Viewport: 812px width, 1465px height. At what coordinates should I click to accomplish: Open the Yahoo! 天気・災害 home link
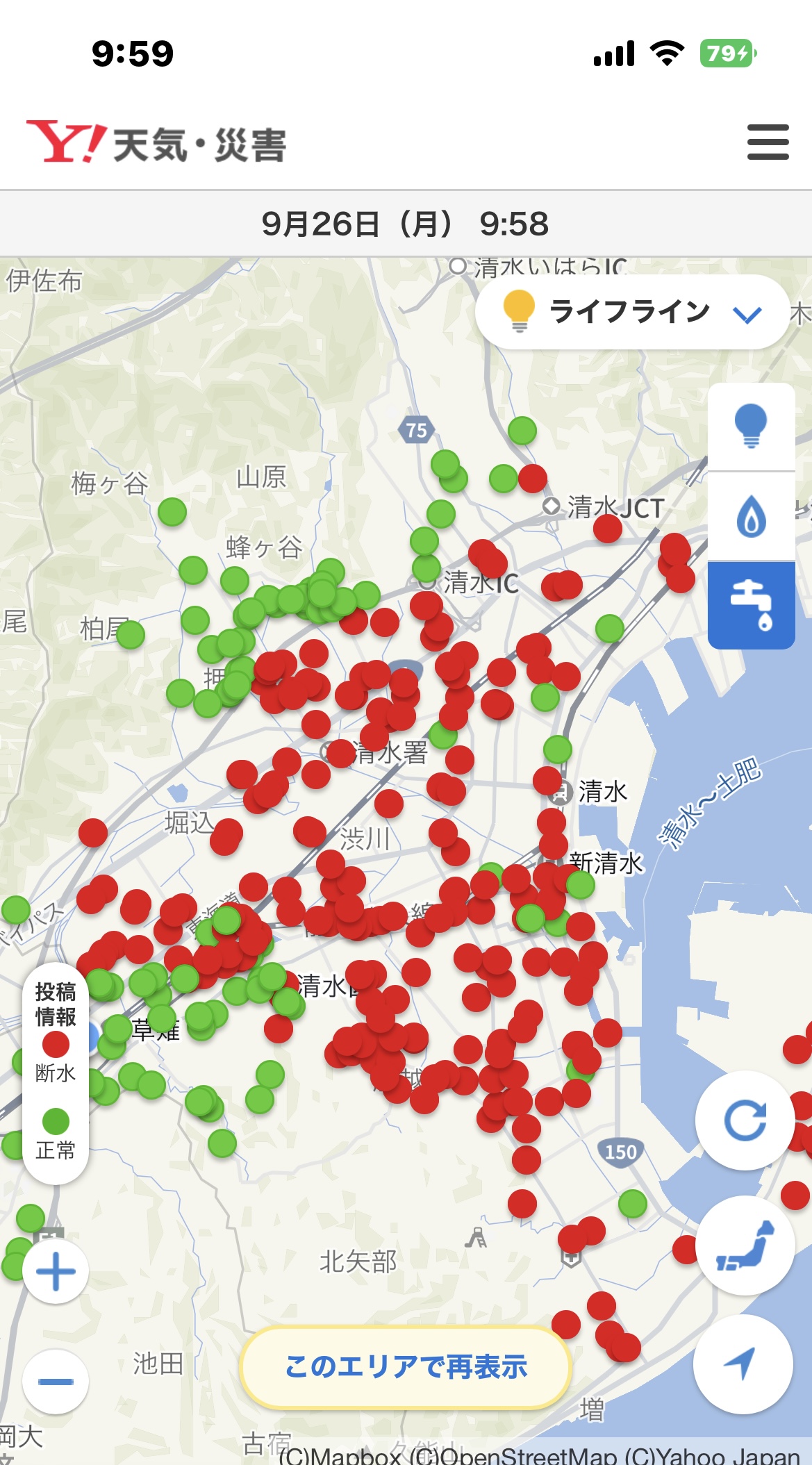[156, 143]
